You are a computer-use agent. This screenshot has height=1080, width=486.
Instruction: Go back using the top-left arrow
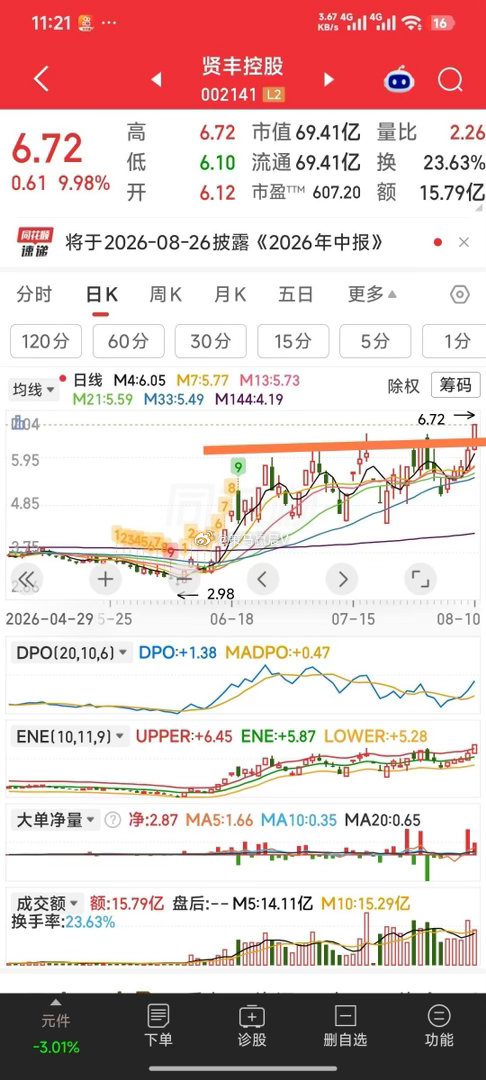pos(41,79)
